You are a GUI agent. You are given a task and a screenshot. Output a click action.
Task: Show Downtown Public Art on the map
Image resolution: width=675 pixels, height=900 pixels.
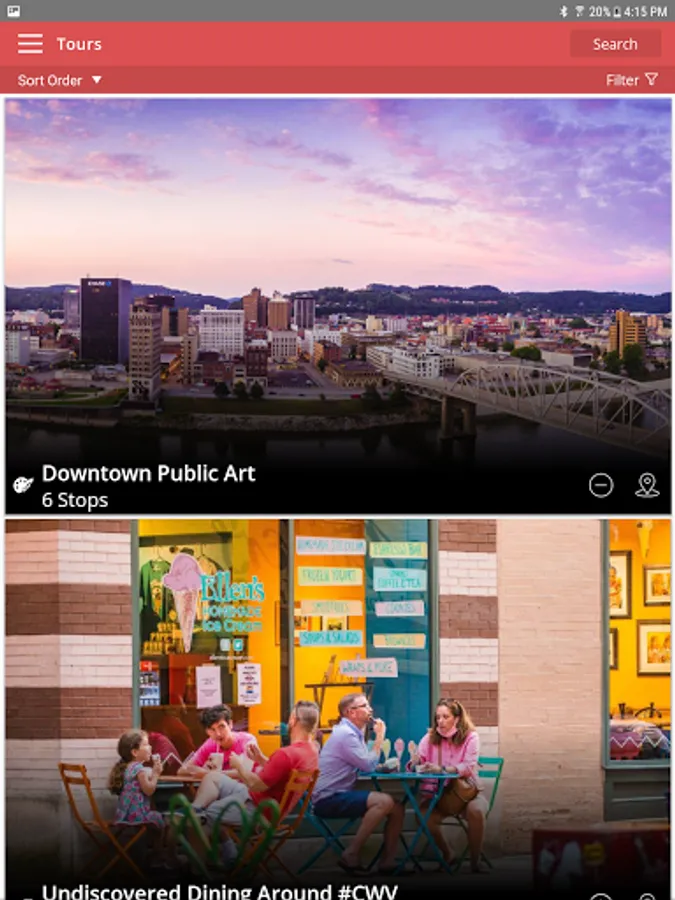[x=647, y=486]
